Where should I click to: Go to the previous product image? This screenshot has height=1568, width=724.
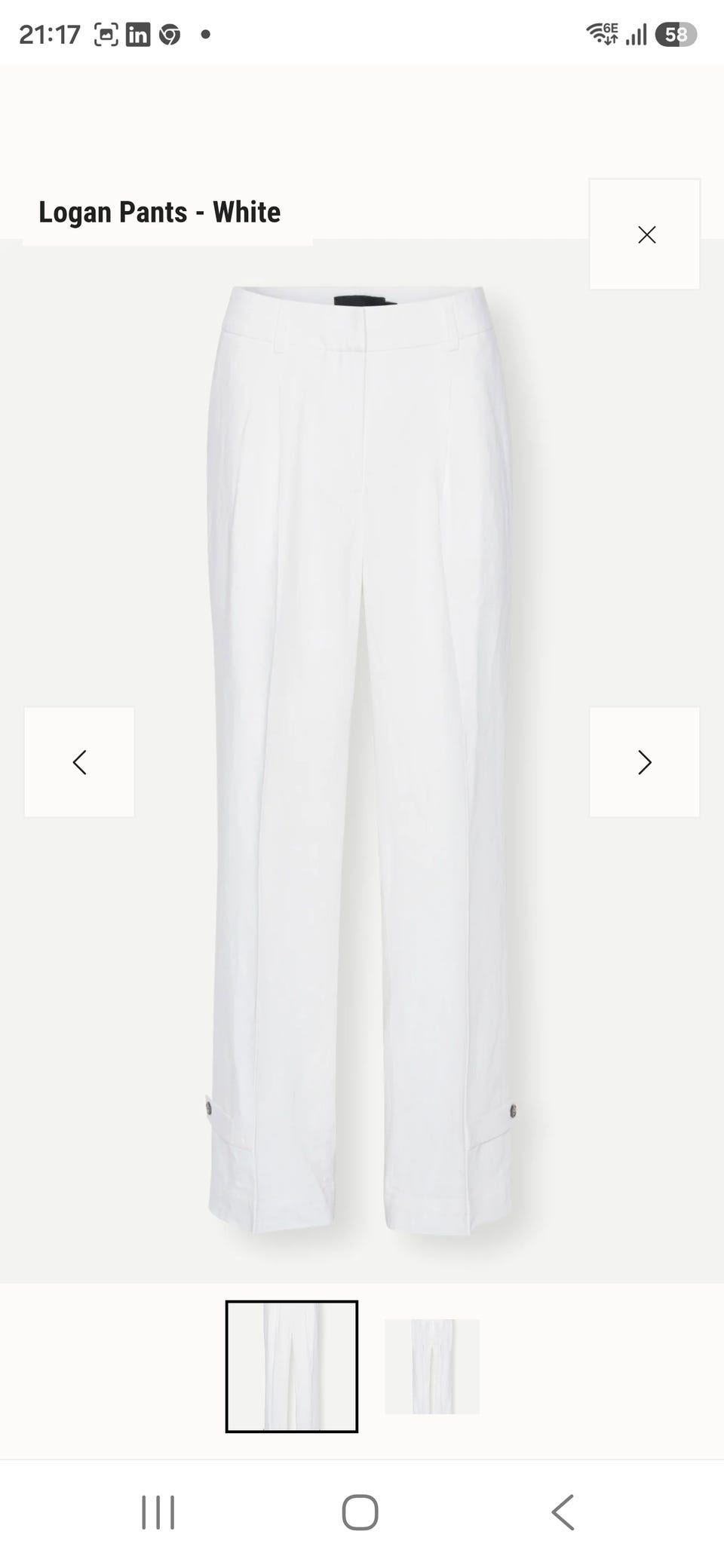click(x=79, y=762)
